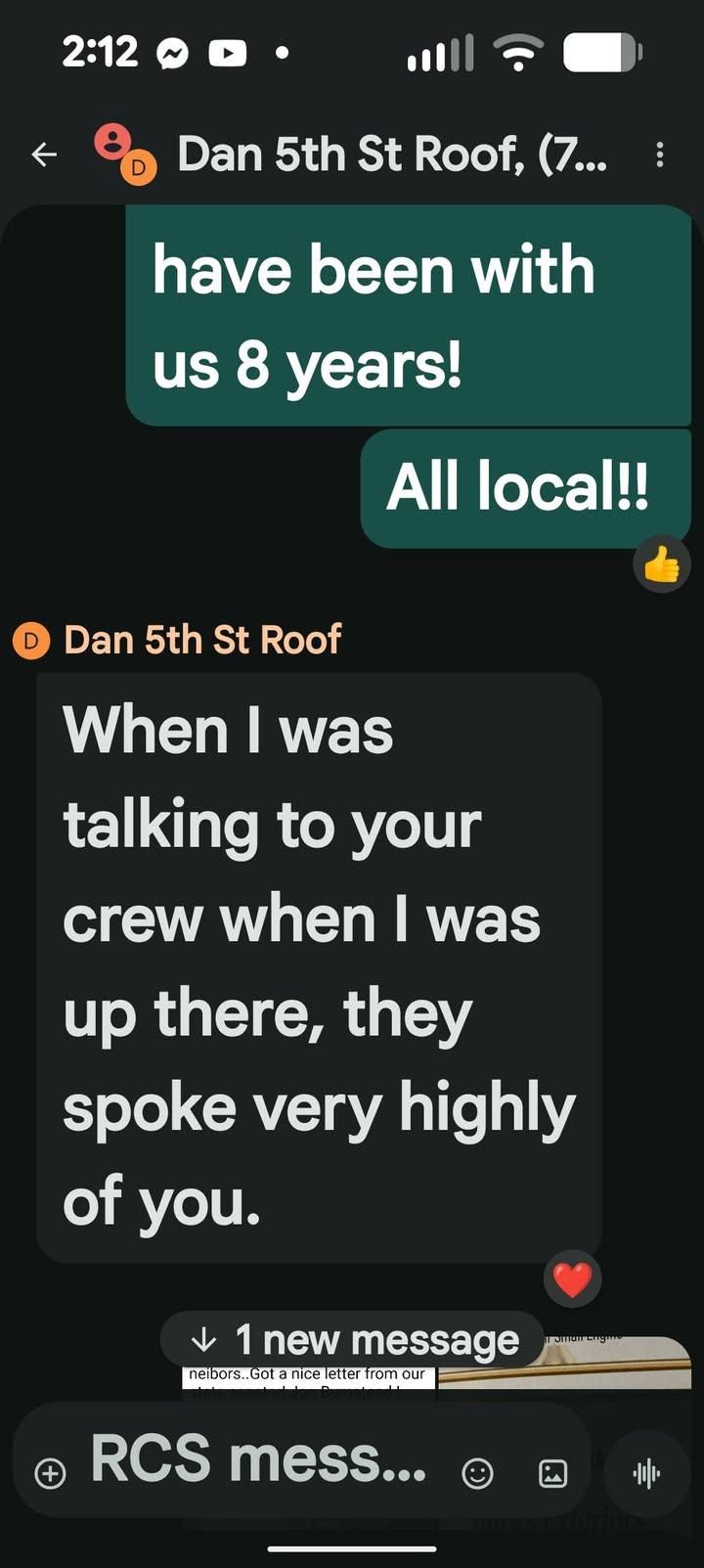The image size is (704, 1568).
Task: Open the attachments plus icon
Action: tap(50, 1472)
